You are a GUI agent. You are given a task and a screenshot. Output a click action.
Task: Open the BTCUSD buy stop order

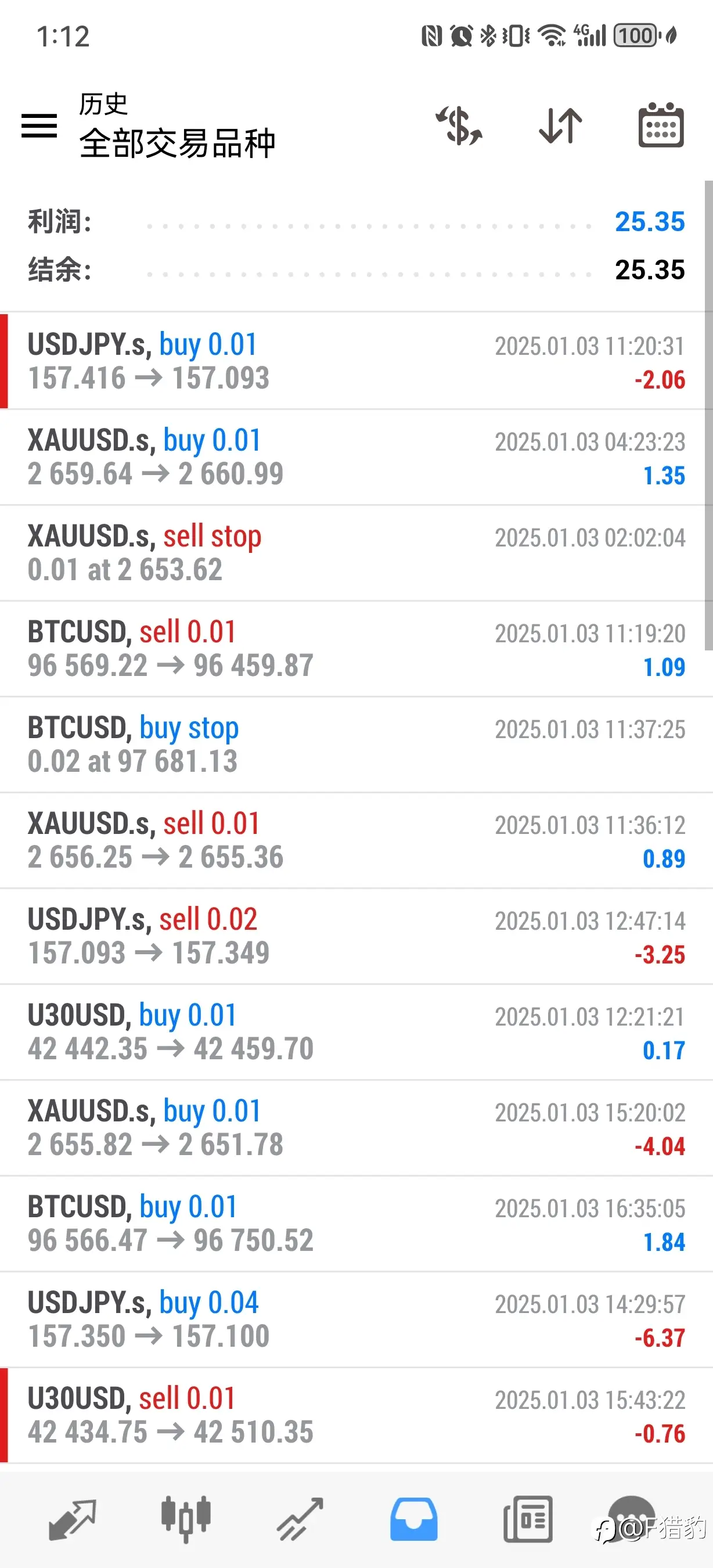click(x=356, y=745)
